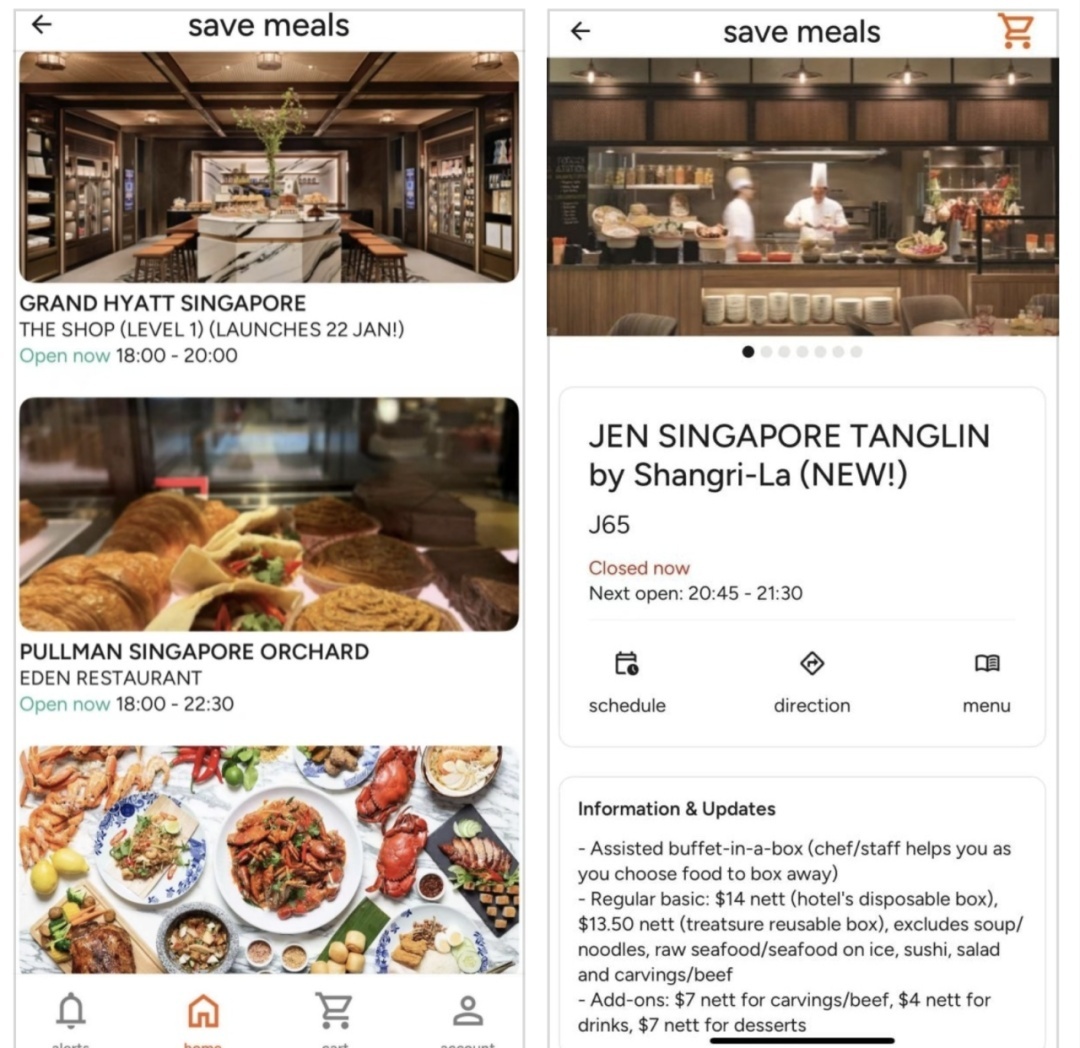Open the orange cart icon in the header

1015,31
